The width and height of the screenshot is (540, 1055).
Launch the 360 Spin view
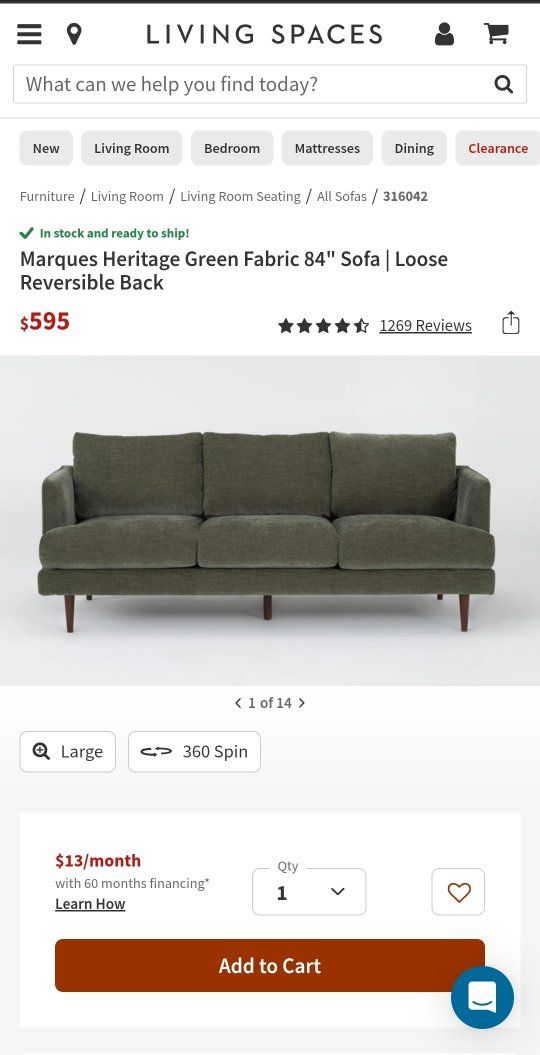pos(194,752)
